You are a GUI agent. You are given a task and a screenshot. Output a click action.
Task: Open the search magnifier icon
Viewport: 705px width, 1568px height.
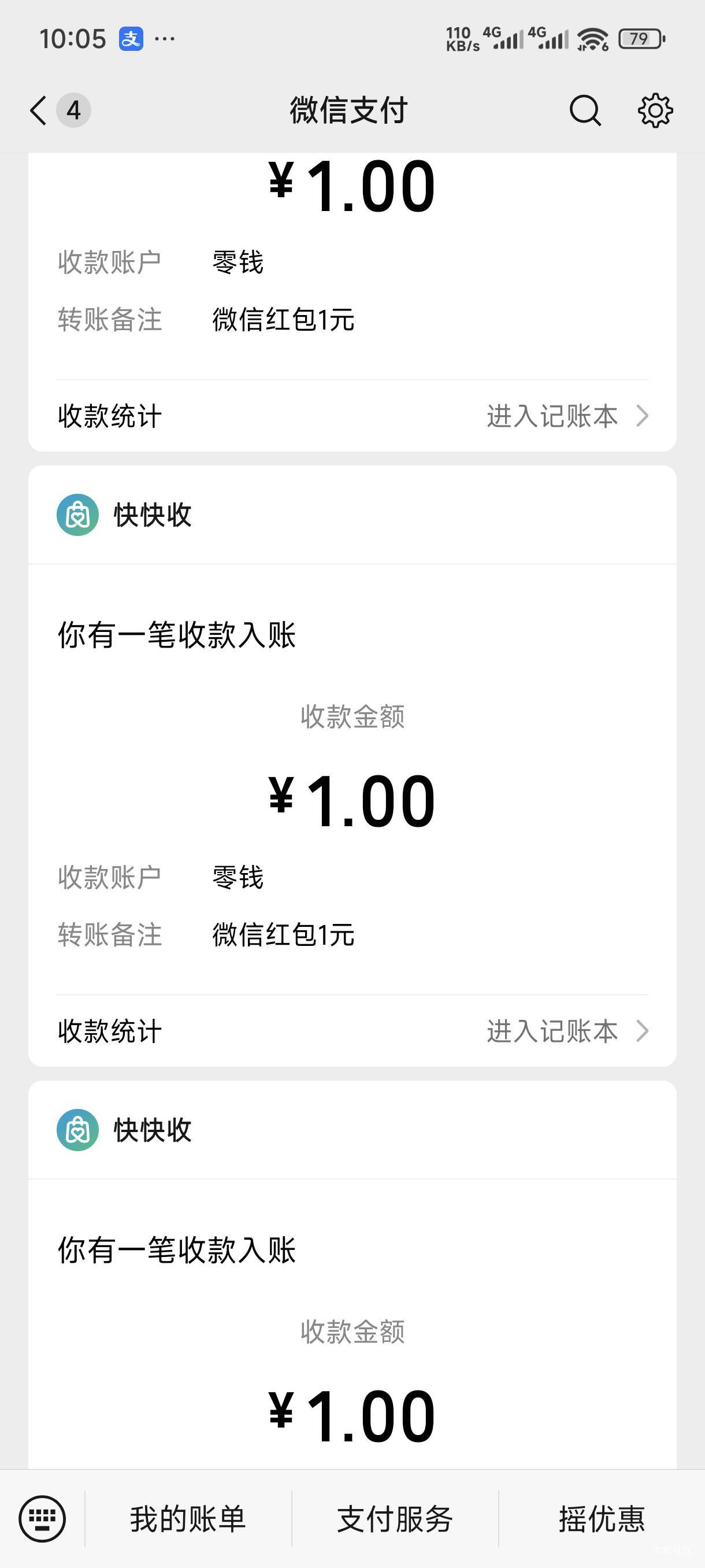[585, 111]
